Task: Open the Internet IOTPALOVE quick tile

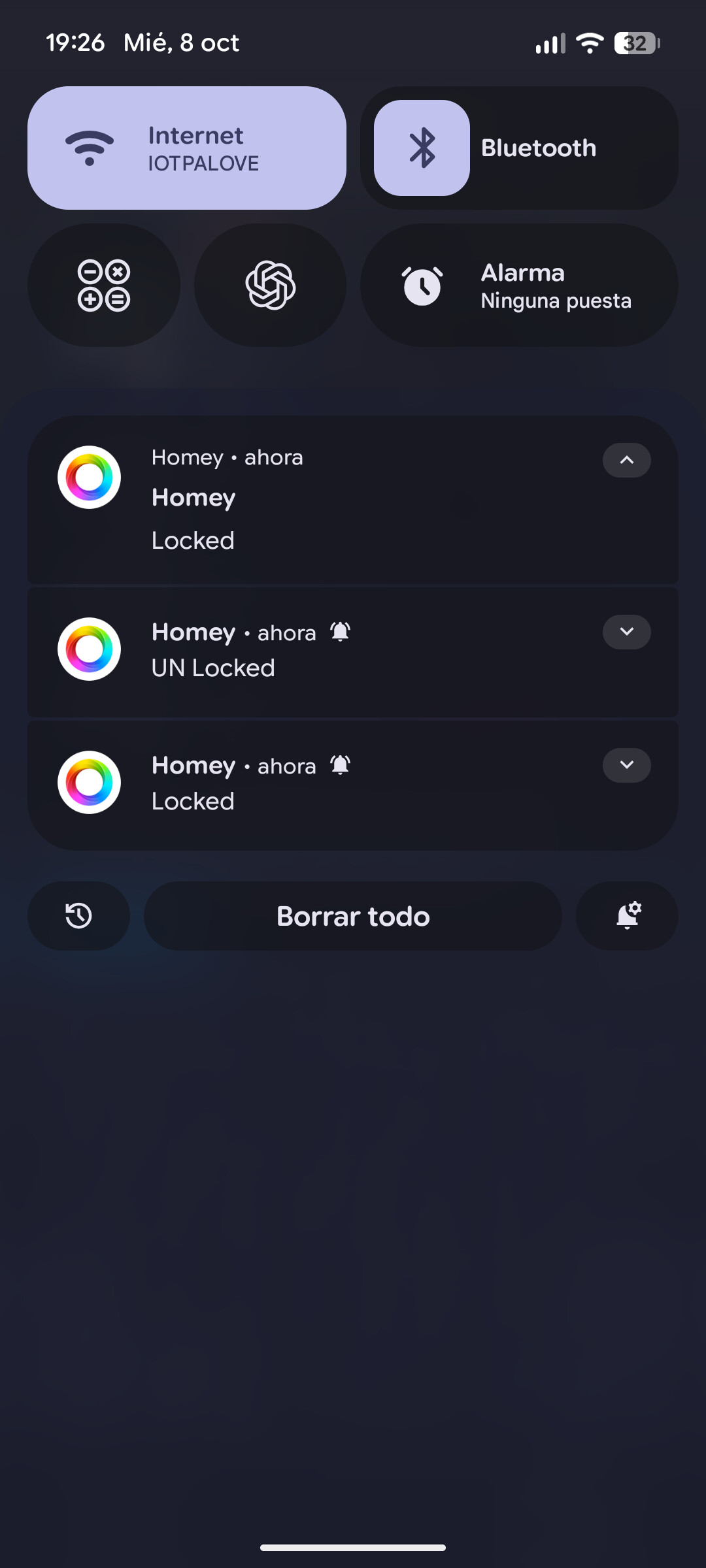Action: coord(187,148)
